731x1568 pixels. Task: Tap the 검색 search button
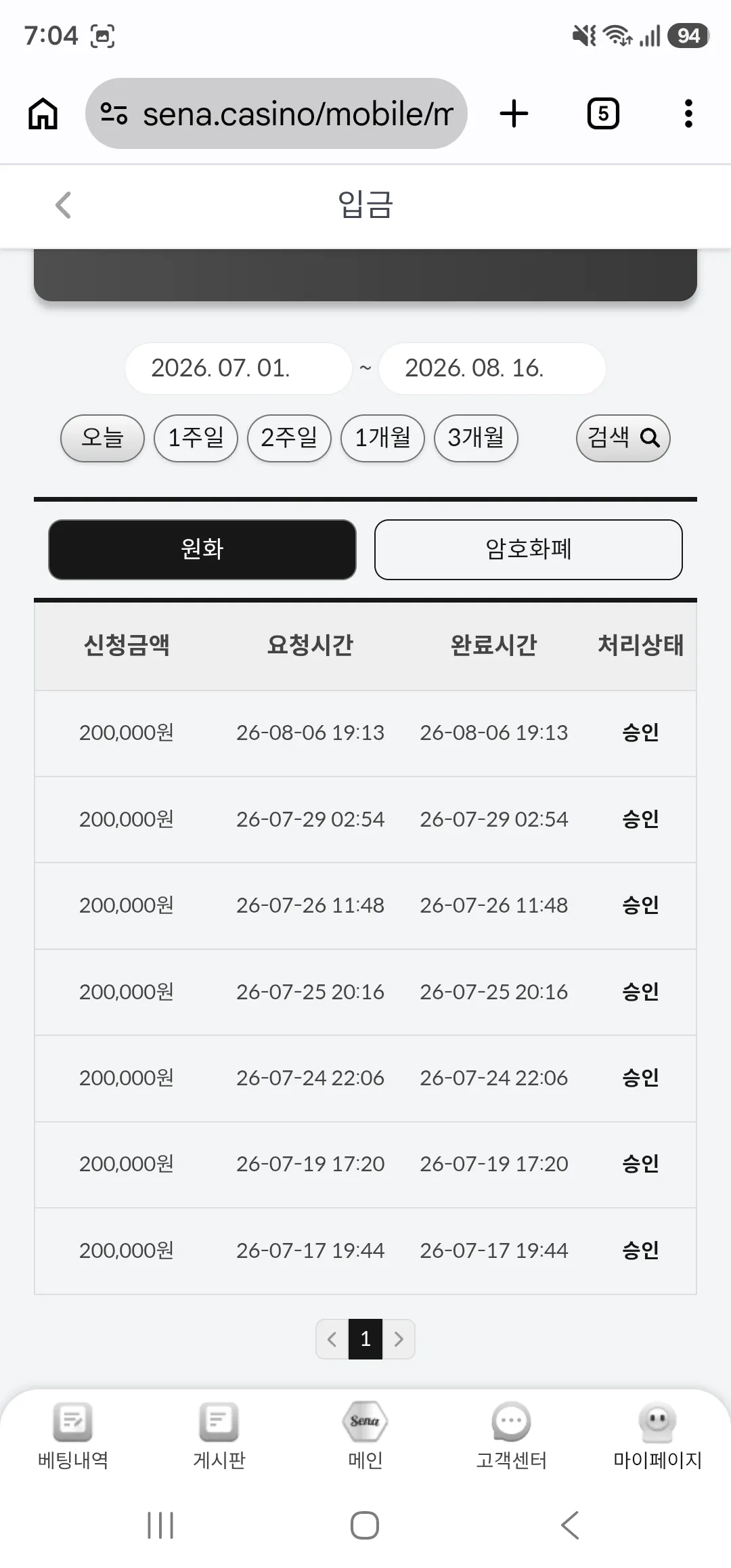(623, 438)
